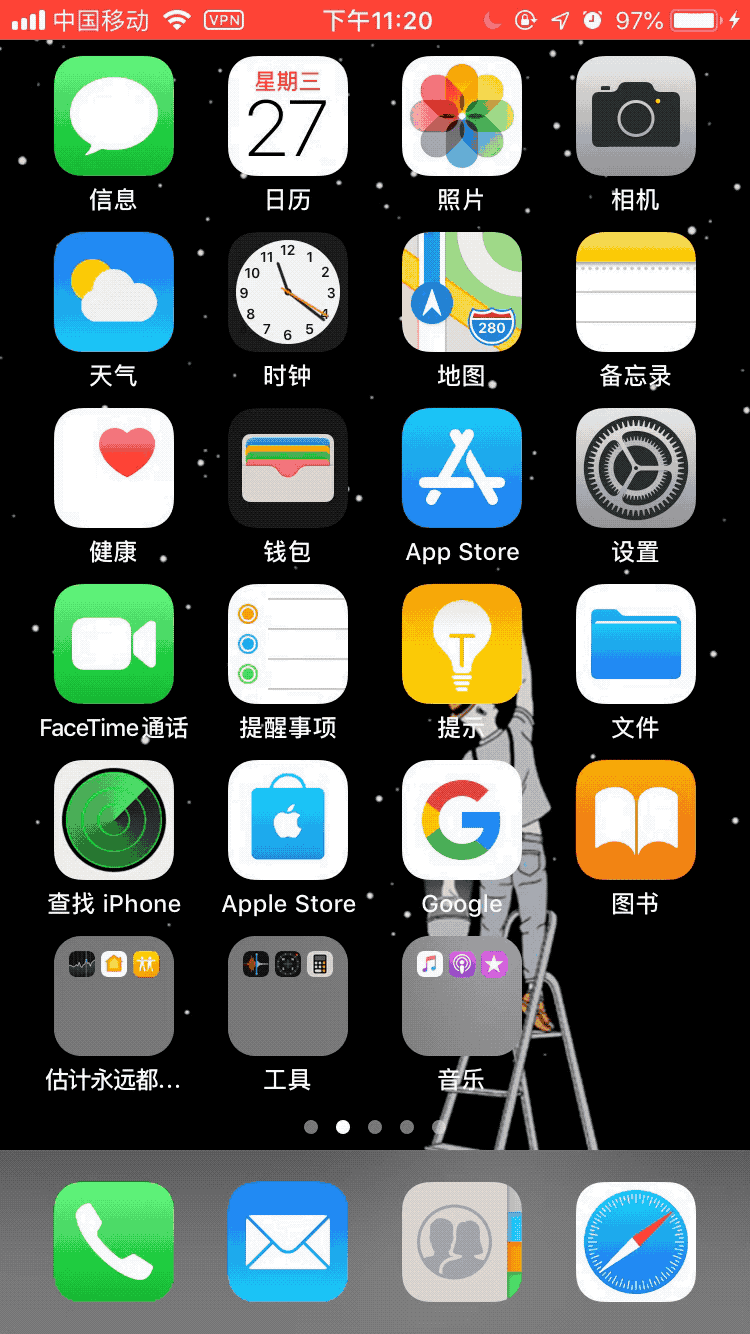This screenshot has height=1334, width=750.
Task: Open the Health (健康) app
Action: click(113, 467)
